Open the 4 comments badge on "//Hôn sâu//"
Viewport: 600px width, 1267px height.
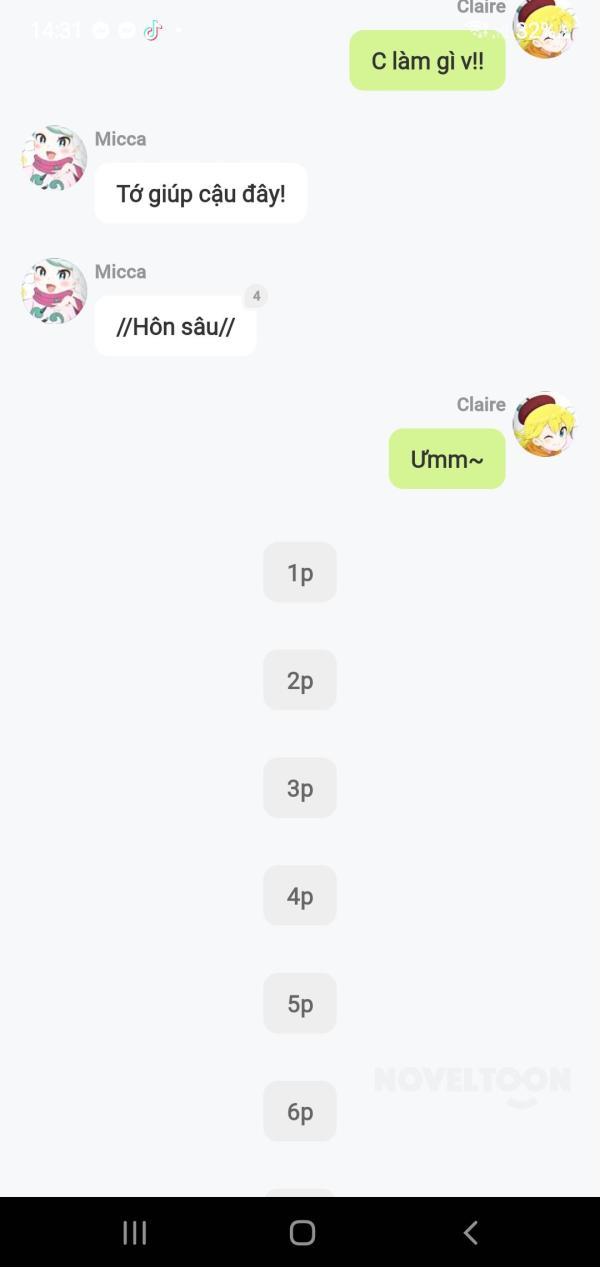pos(256,296)
